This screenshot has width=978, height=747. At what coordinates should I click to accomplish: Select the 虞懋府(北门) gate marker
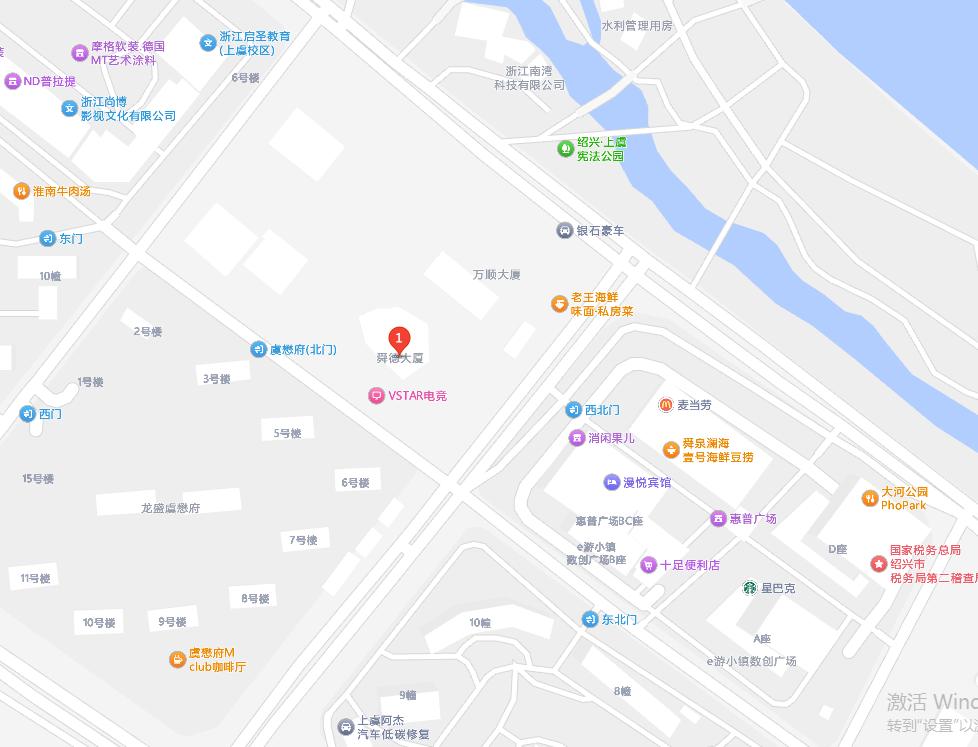pyautogui.click(x=258, y=349)
